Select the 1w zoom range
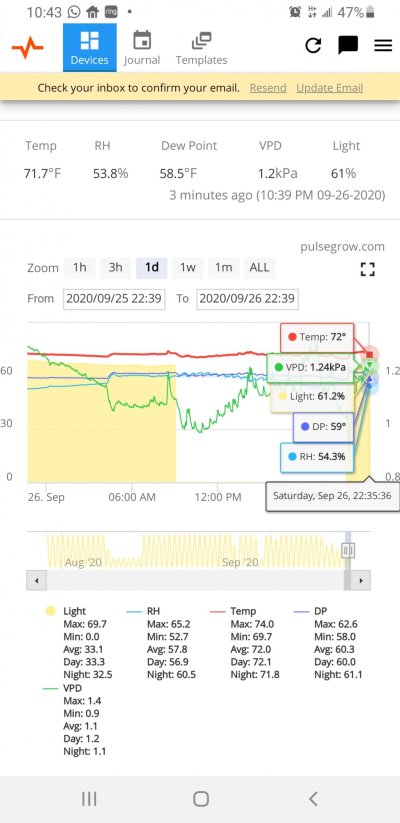 point(187,267)
